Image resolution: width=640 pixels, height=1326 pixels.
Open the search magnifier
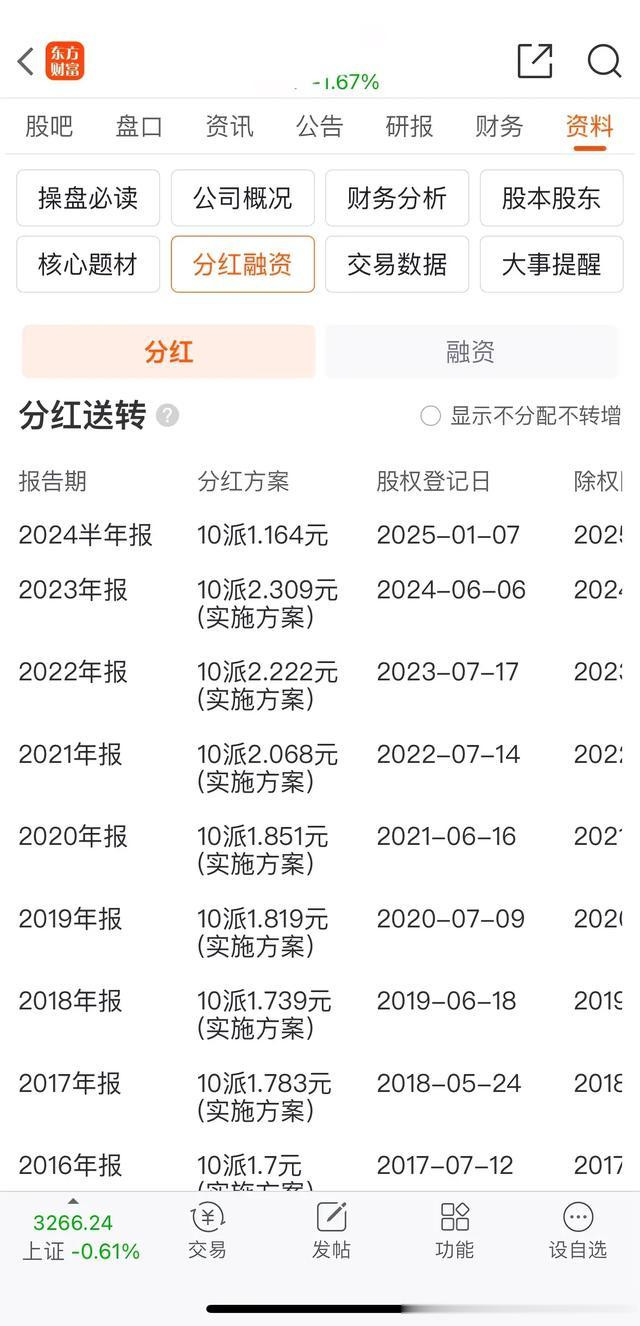pyautogui.click(x=604, y=61)
